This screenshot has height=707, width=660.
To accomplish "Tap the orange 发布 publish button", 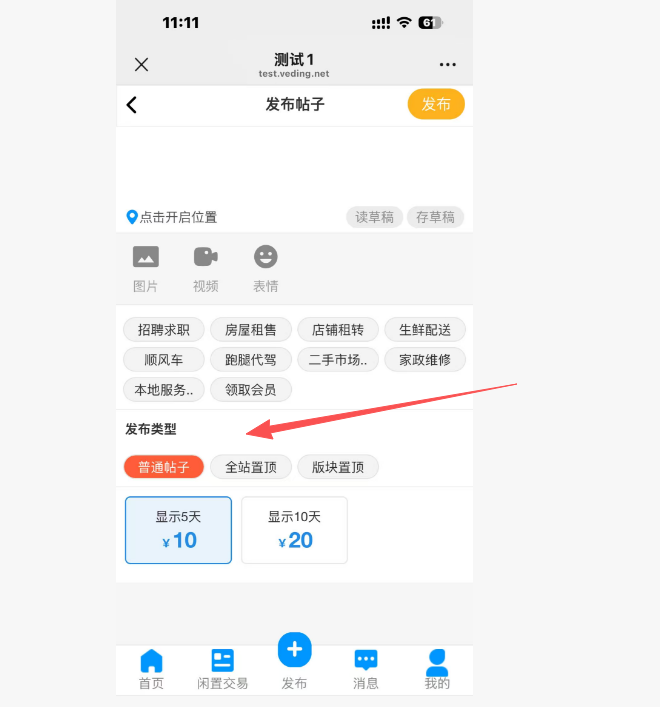I will pyautogui.click(x=436, y=104).
